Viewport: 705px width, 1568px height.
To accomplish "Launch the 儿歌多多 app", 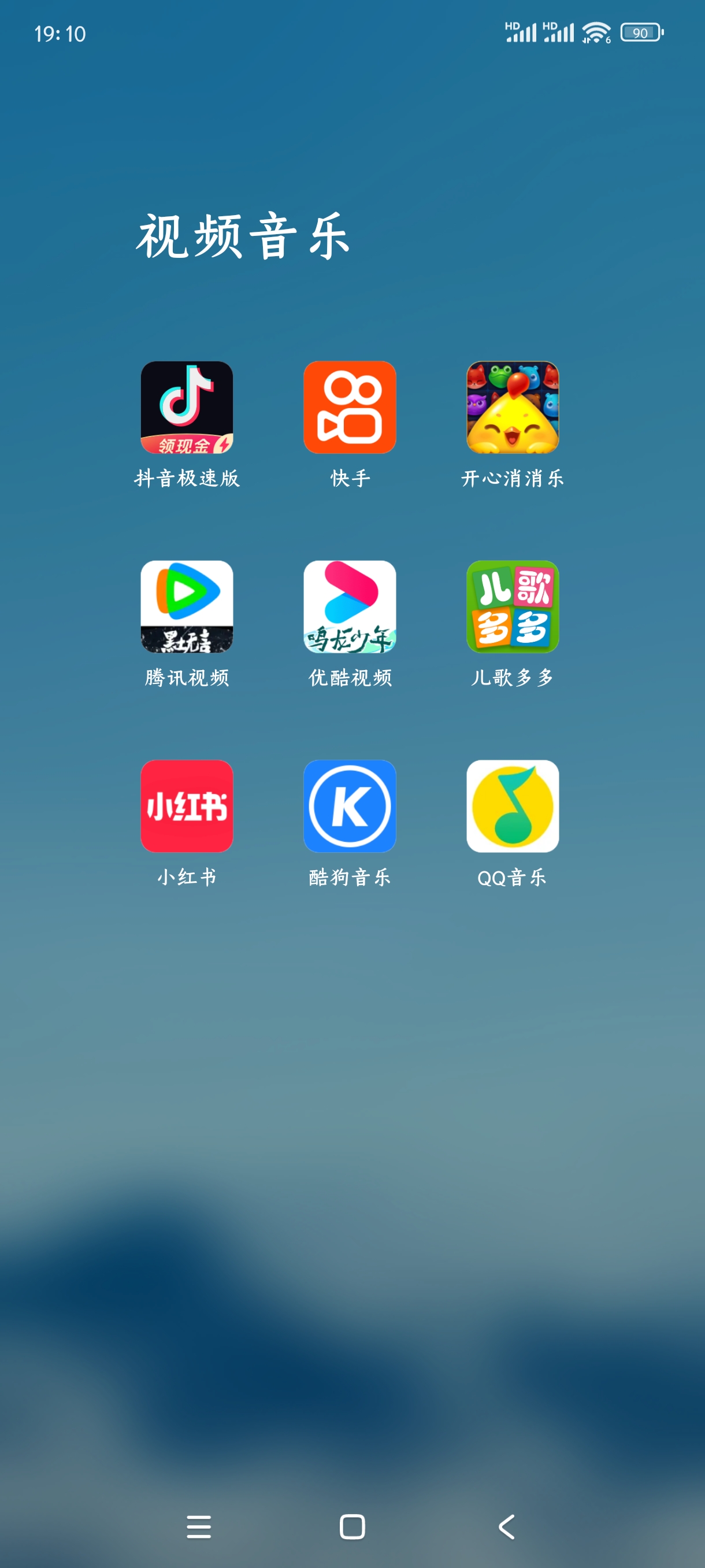I will pyautogui.click(x=512, y=607).
